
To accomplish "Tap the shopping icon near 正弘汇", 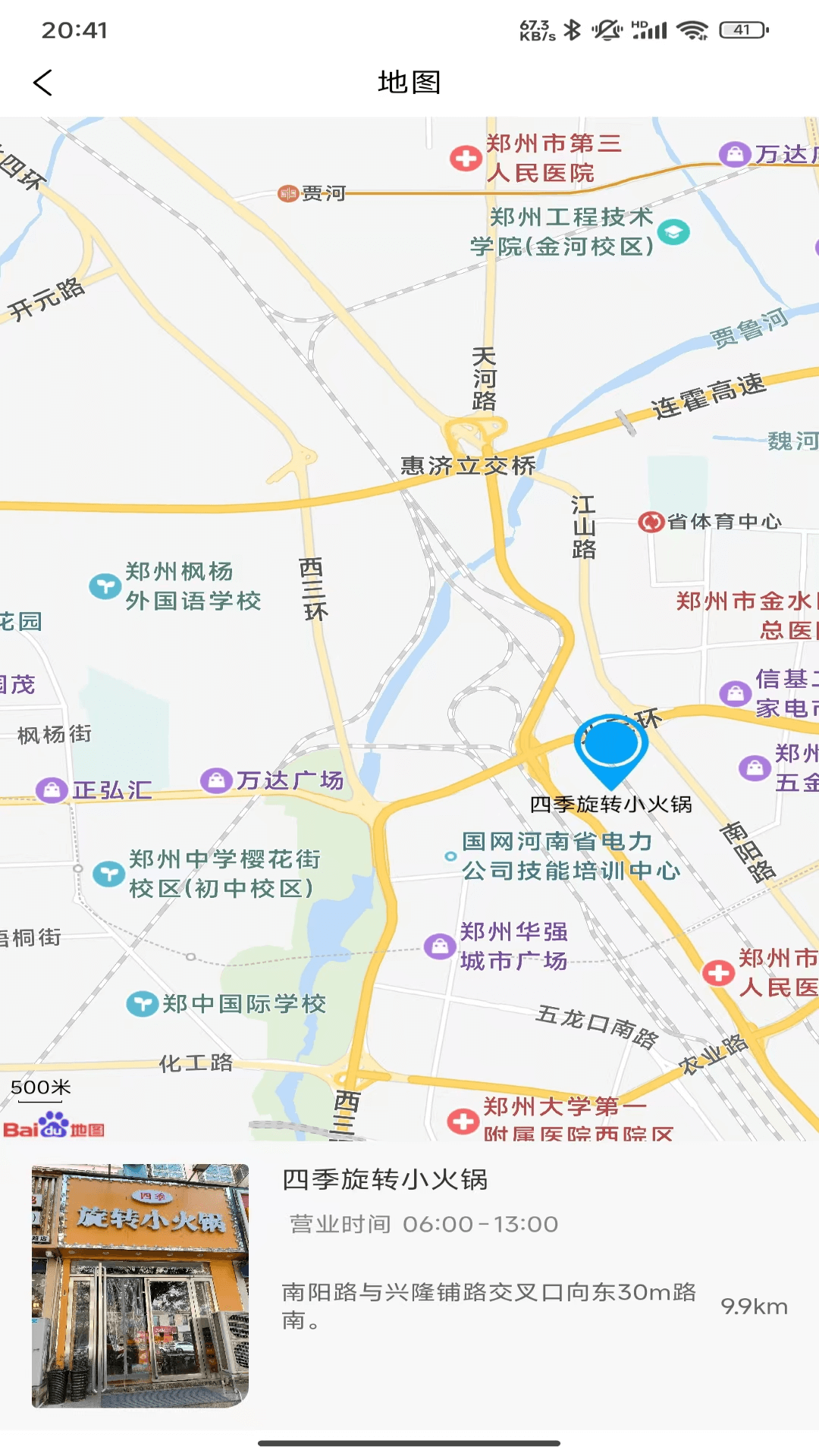I will click(52, 789).
